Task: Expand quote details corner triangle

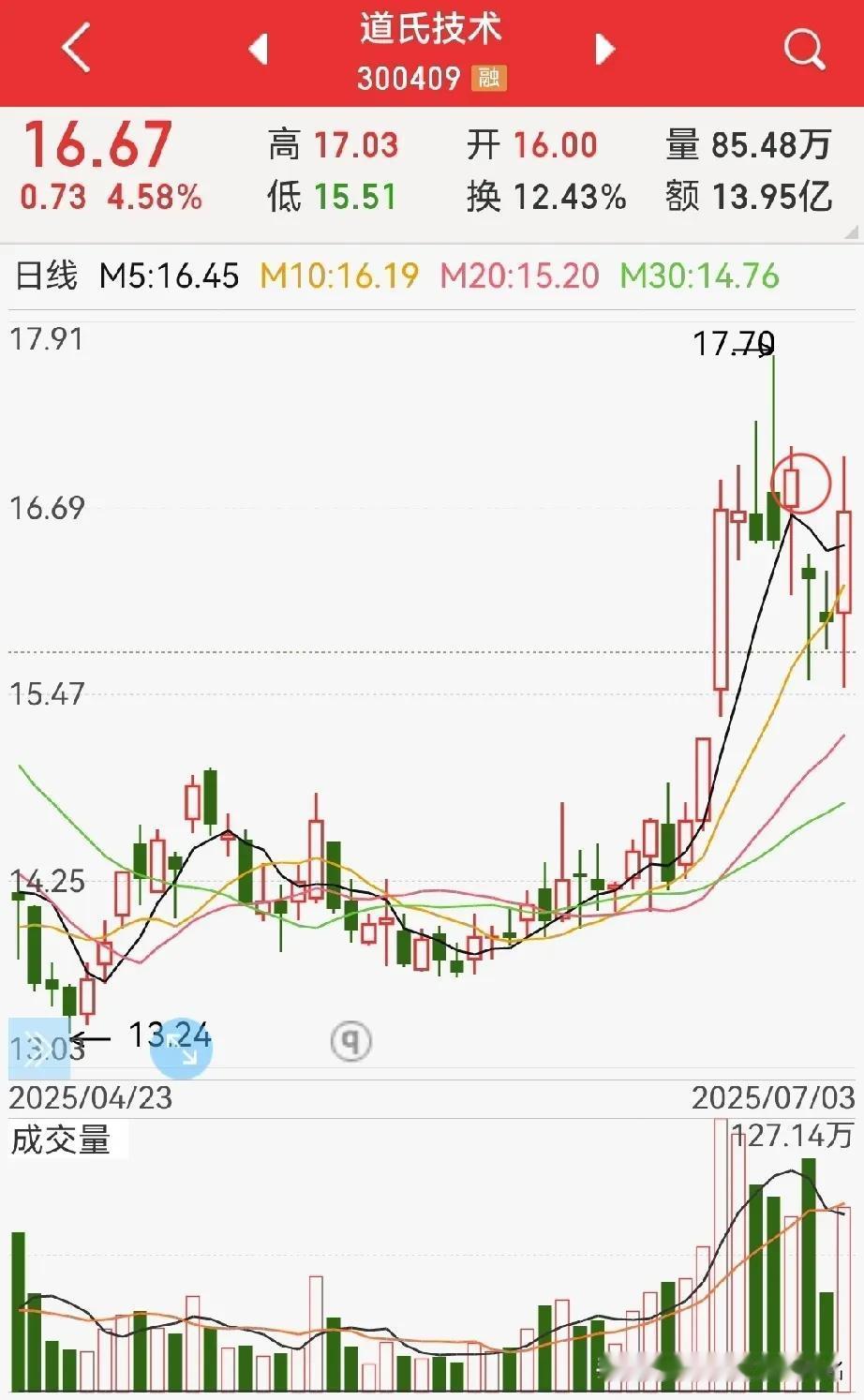Action: [x=851, y=232]
